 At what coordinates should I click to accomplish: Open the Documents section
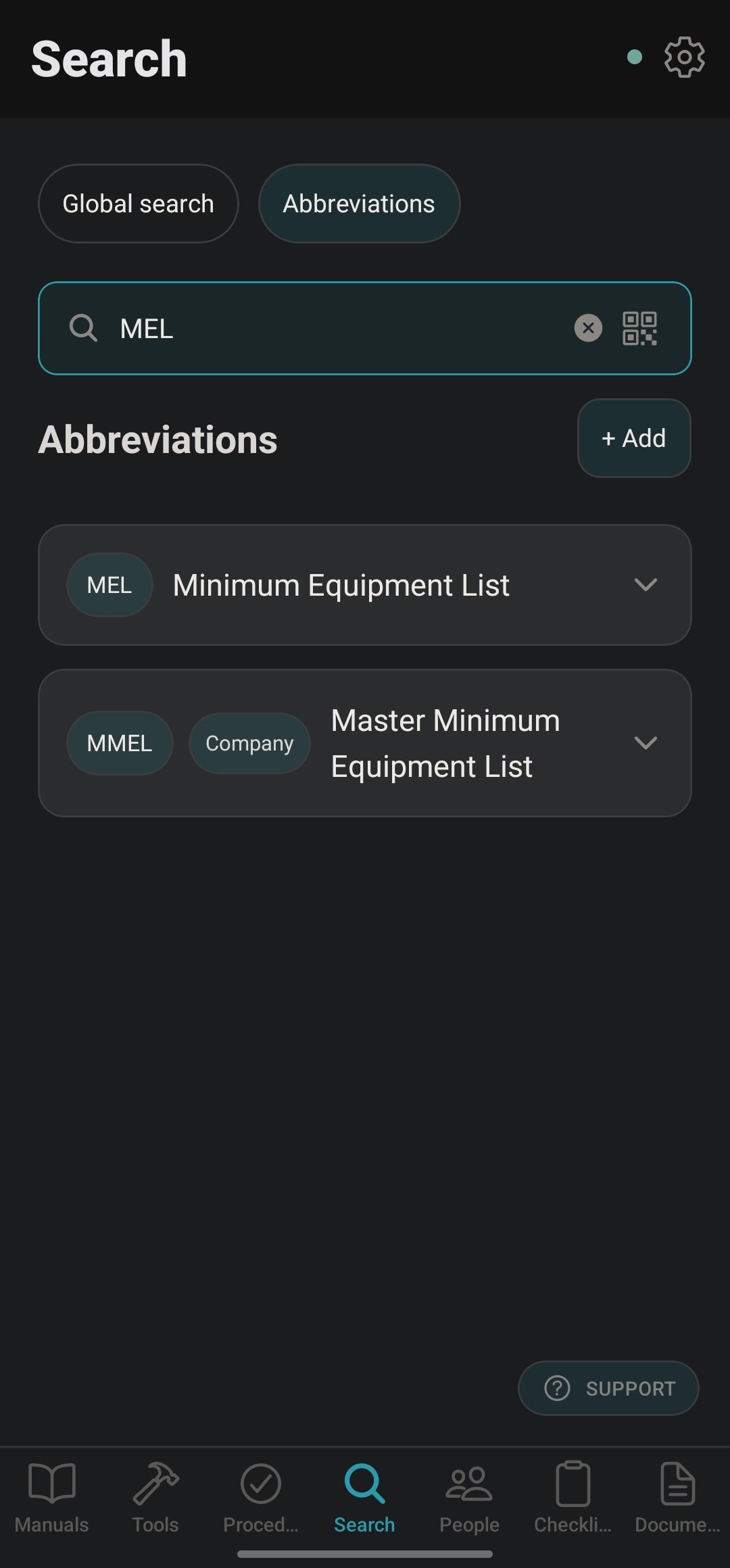(x=677, y=1498)
